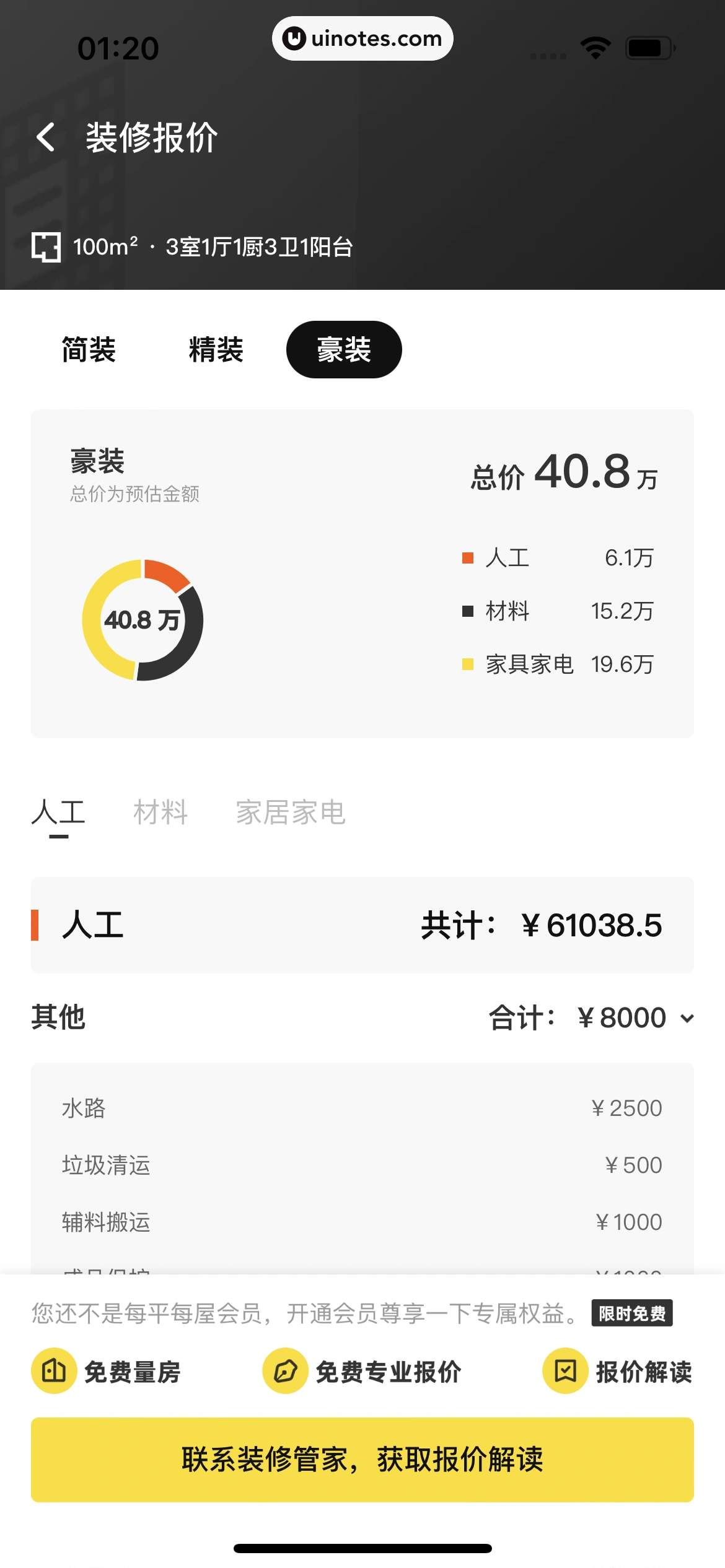This screenshot has width=725, height=1568.
Task: Enable the 精装 decoration option
Action: pyautogui.click(x=215, y=349)
